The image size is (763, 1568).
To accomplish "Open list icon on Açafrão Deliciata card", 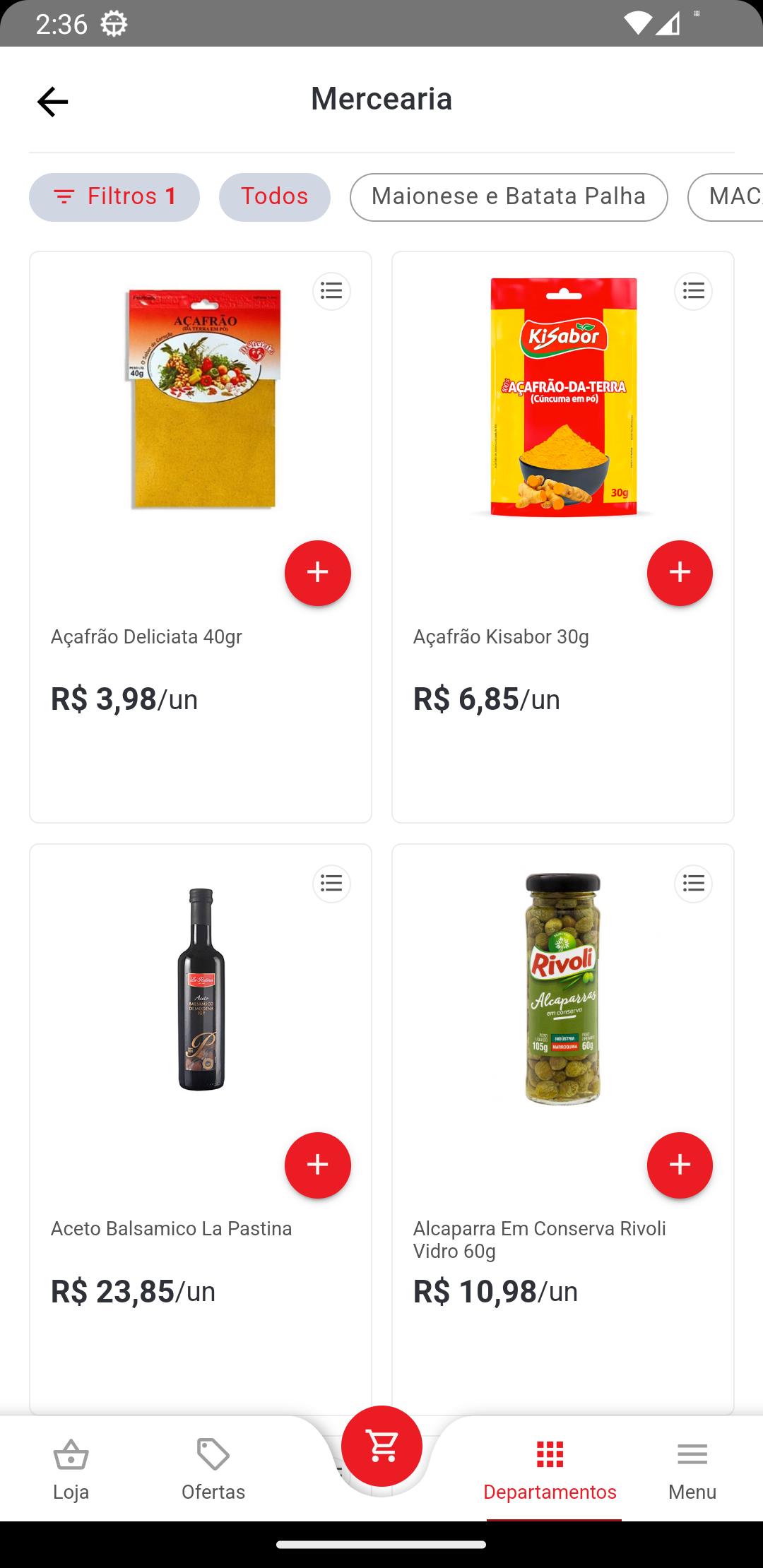I will (x=331, y=291).
